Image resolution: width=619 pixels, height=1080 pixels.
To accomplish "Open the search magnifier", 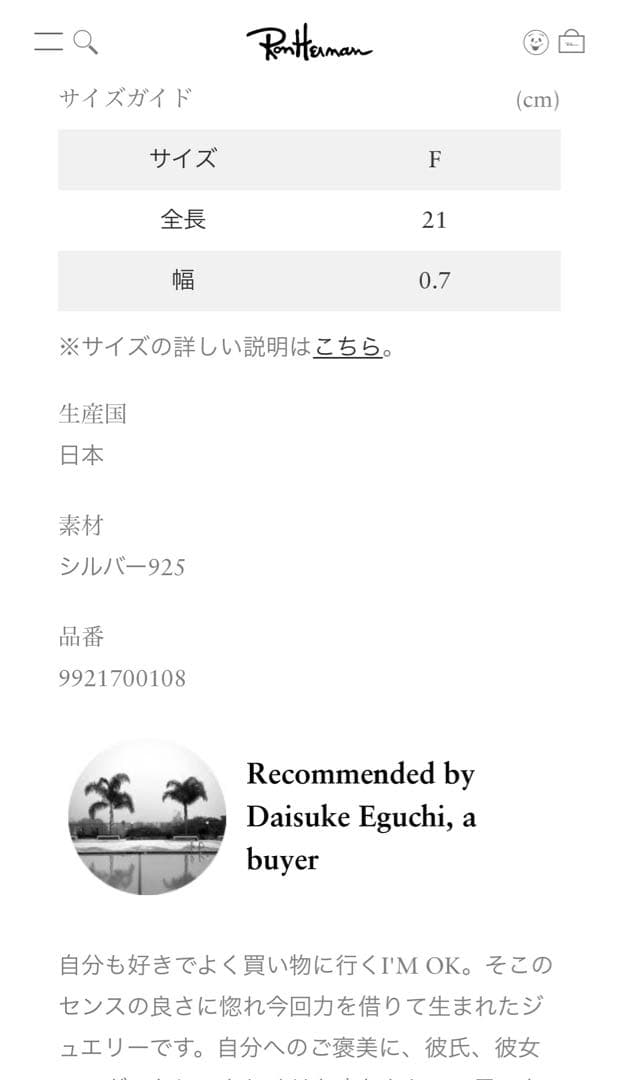I will point(86,42).
